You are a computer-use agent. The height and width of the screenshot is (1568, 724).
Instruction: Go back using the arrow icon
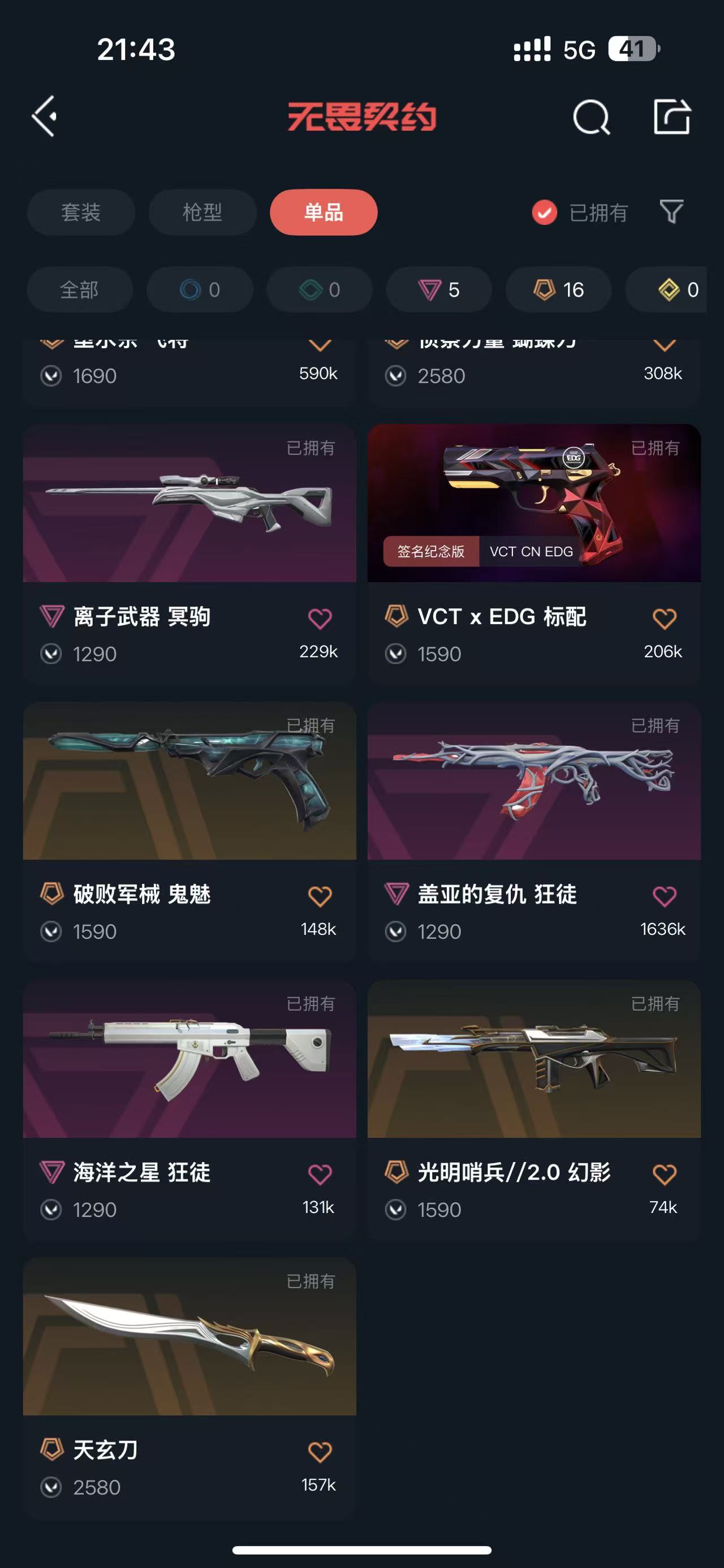(x=45, y=116)
